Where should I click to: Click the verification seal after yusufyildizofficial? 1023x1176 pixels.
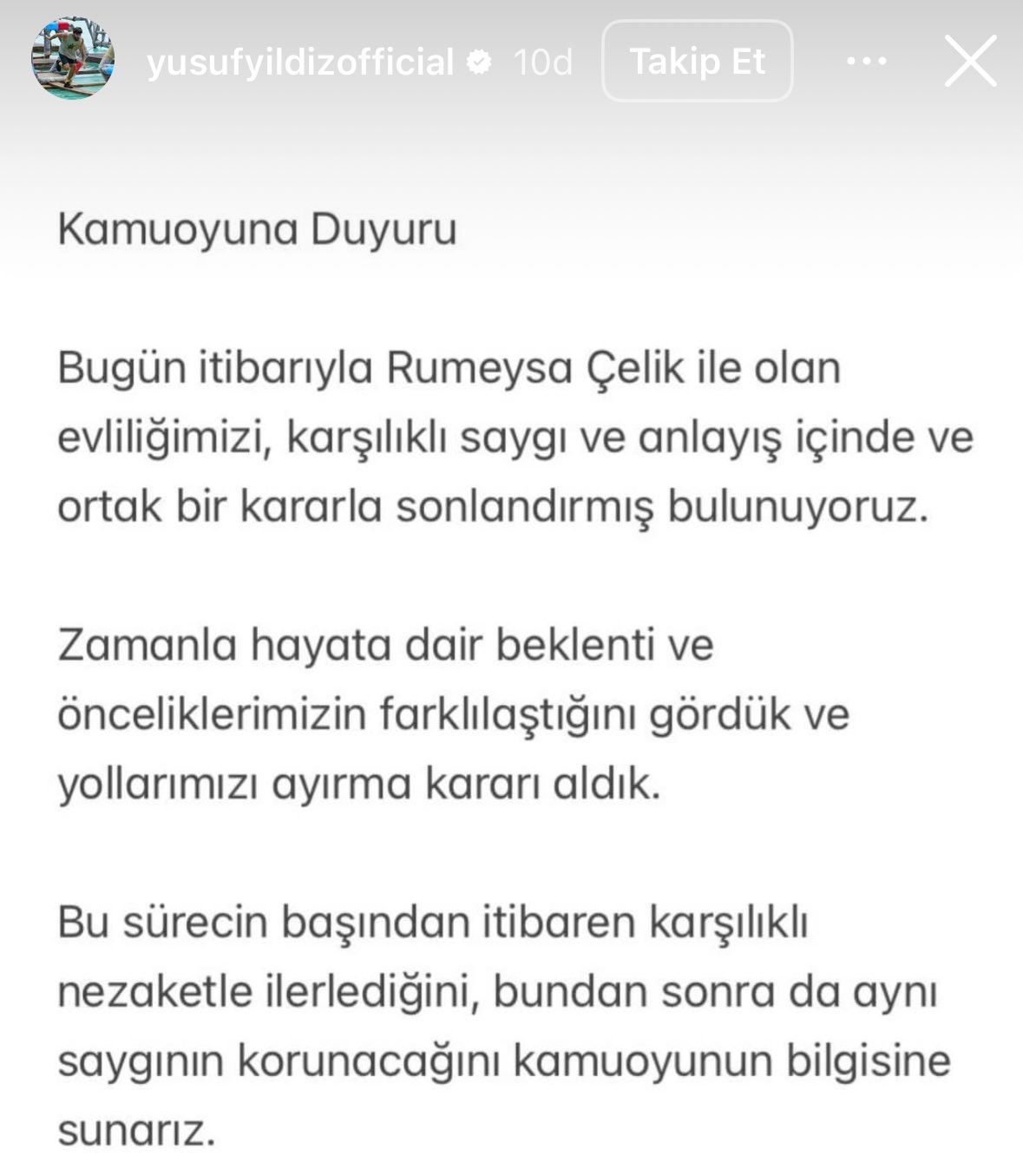click(476, 59)
